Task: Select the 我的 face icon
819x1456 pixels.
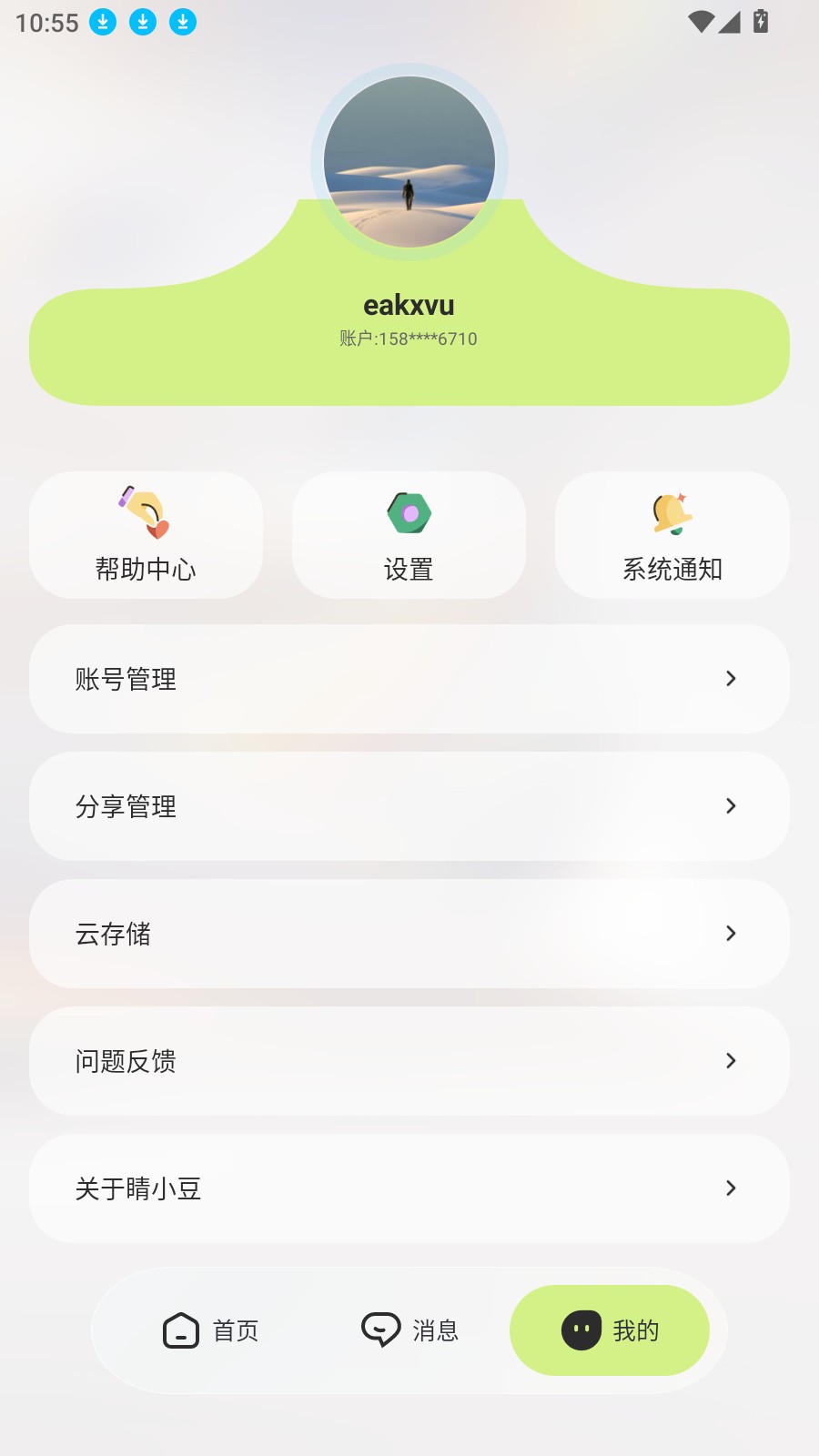Action: [x=581, y=1330]
